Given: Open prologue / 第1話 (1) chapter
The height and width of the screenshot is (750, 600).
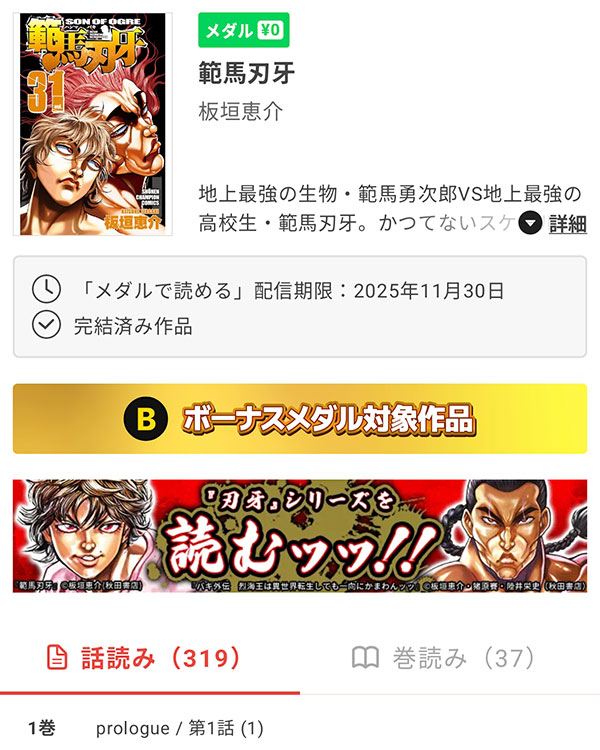Looking at the screenshot, I should click(180, 728).
